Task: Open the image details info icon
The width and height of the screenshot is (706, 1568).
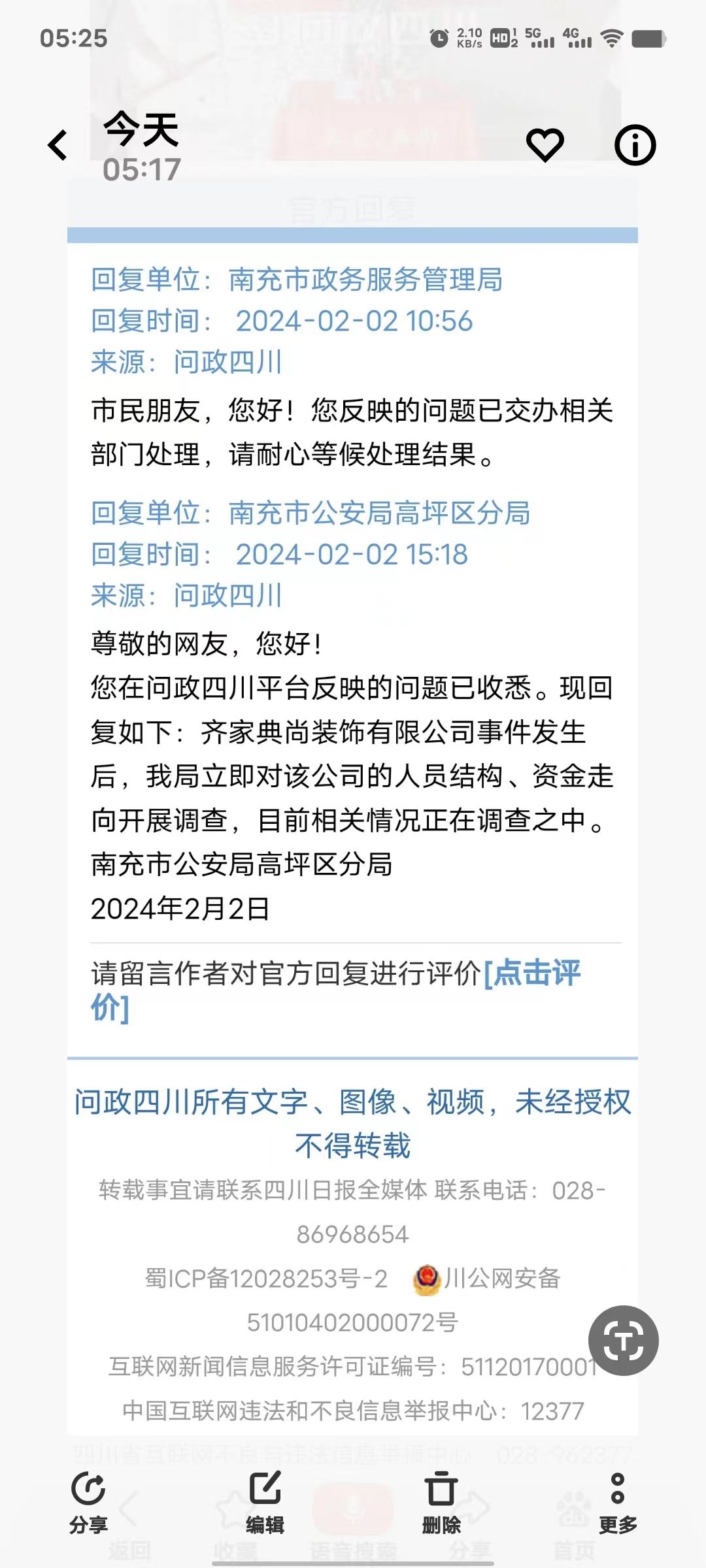Action: click(x=635, y=144)
